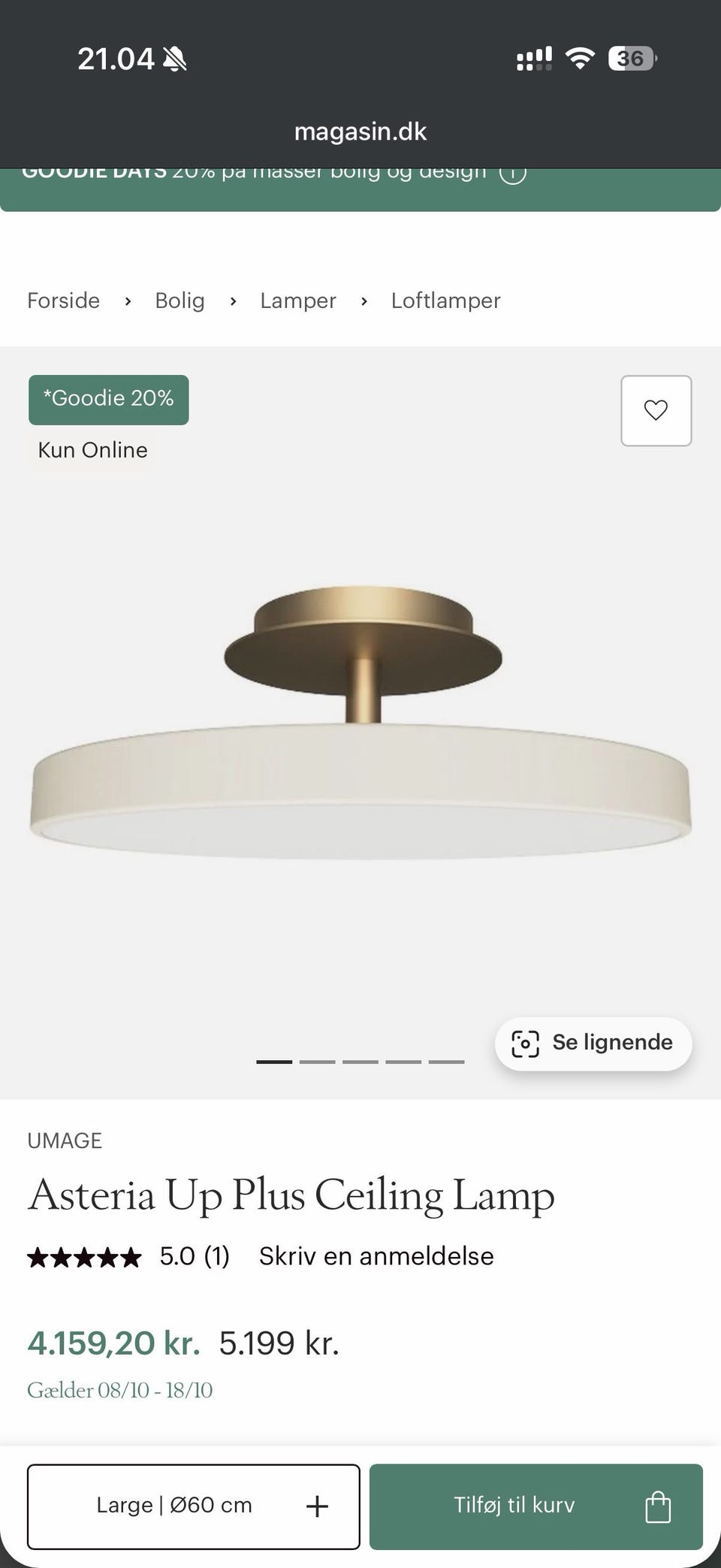Image resolution: width=721 pixels, height=1568 pixels.
Task: Jump to second image via page indicator
Action: pyautogui.click(x=317, y=1062)
